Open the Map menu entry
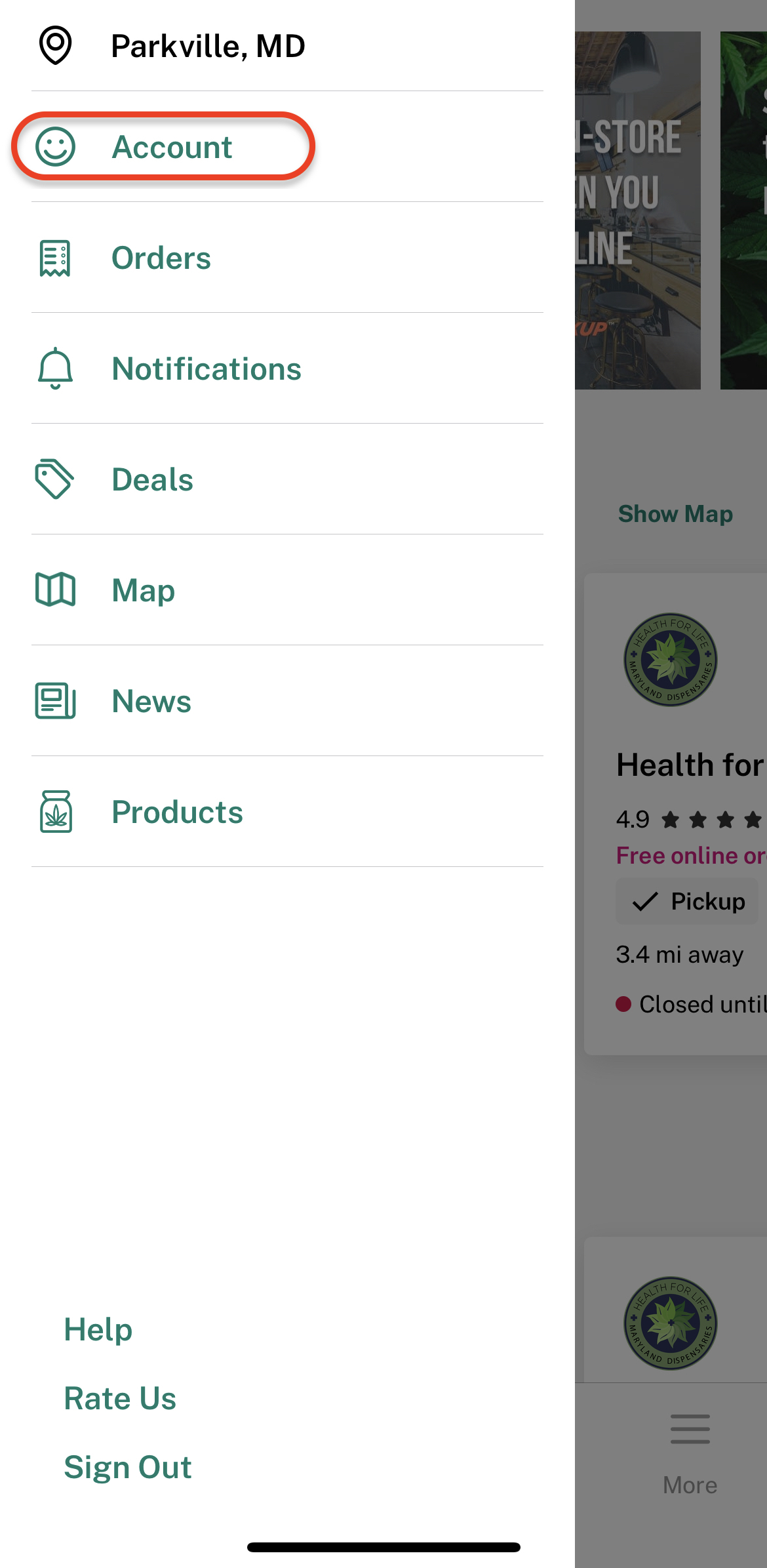 287,590
